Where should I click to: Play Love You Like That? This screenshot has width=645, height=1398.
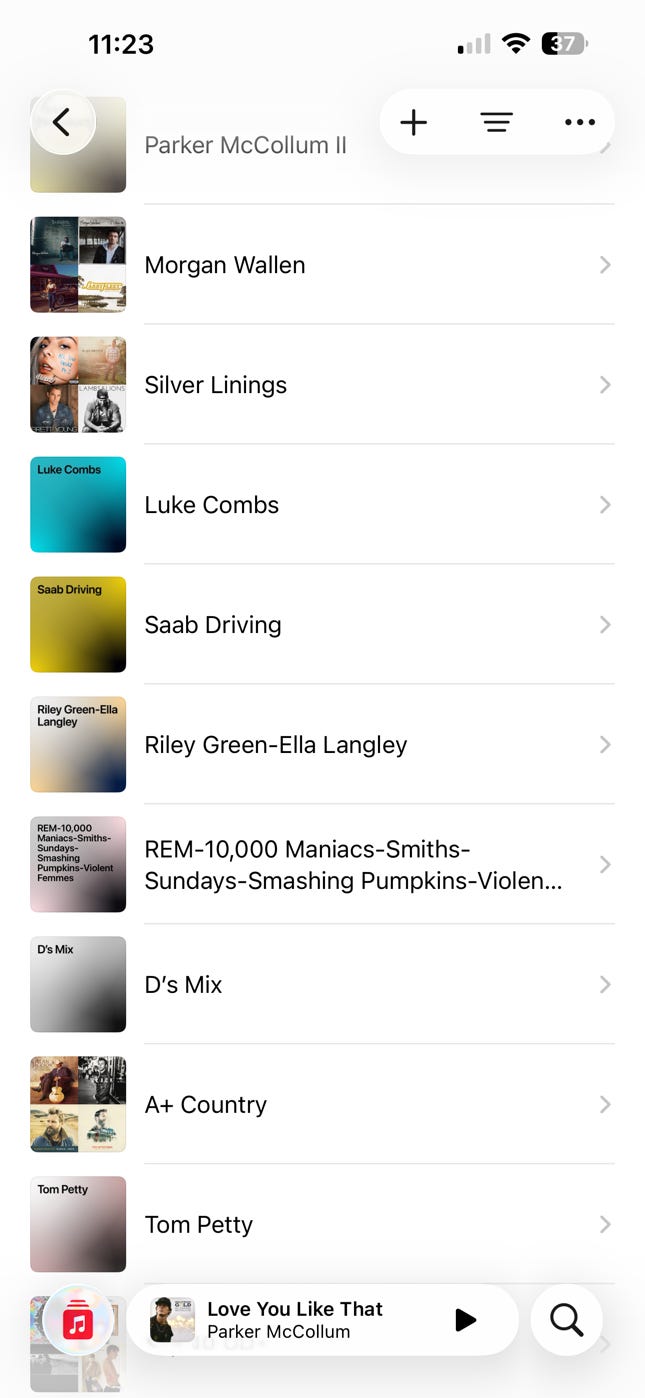coord(465,1320)
